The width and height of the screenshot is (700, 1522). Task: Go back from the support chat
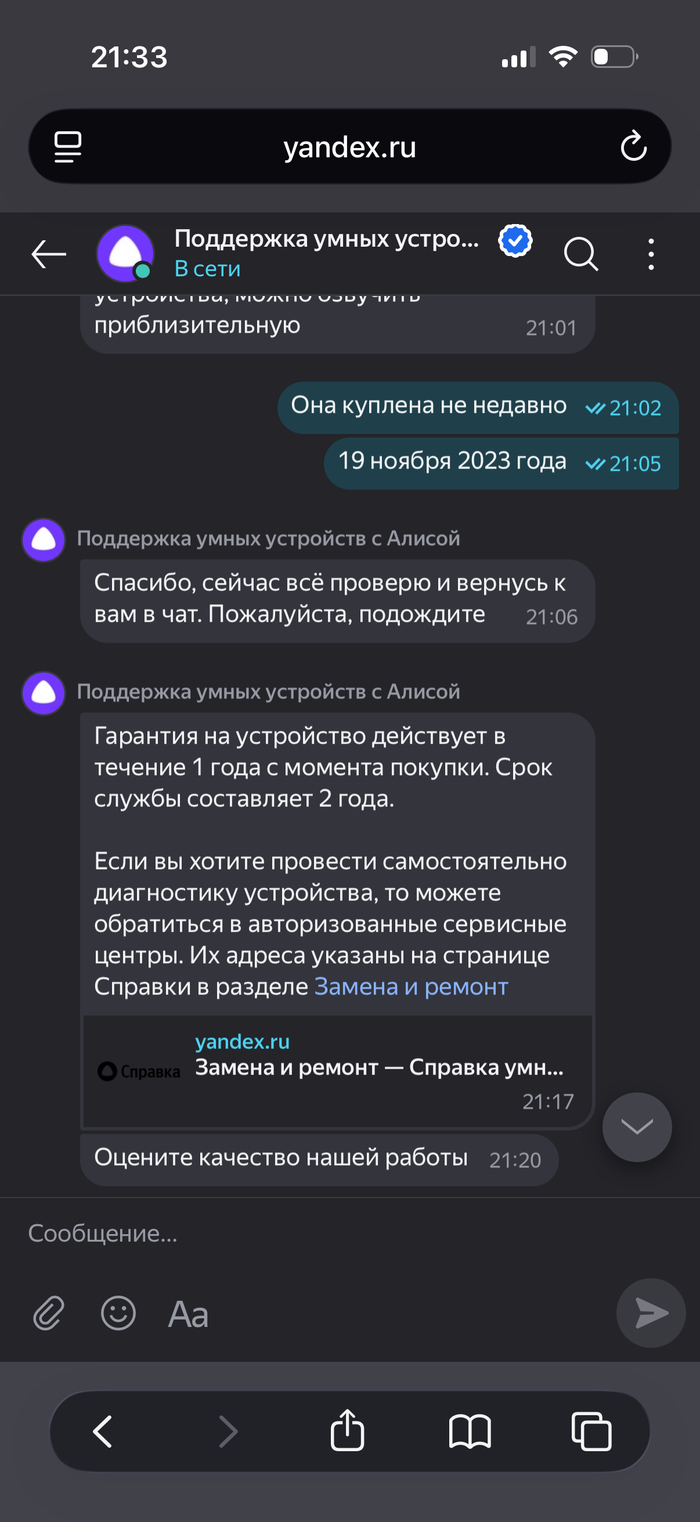click(x=48, y=254)
